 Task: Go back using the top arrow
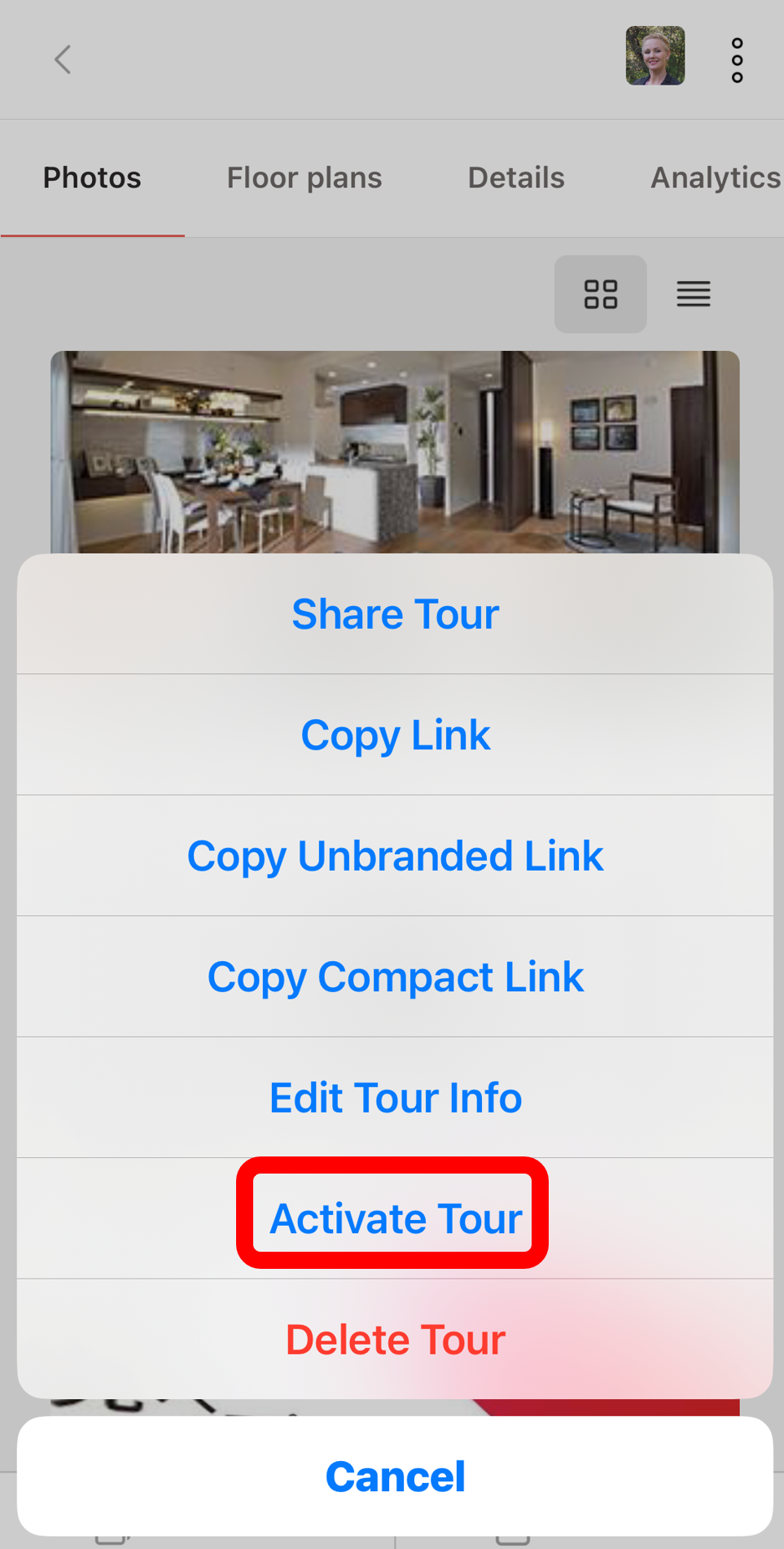coord(63,59)
